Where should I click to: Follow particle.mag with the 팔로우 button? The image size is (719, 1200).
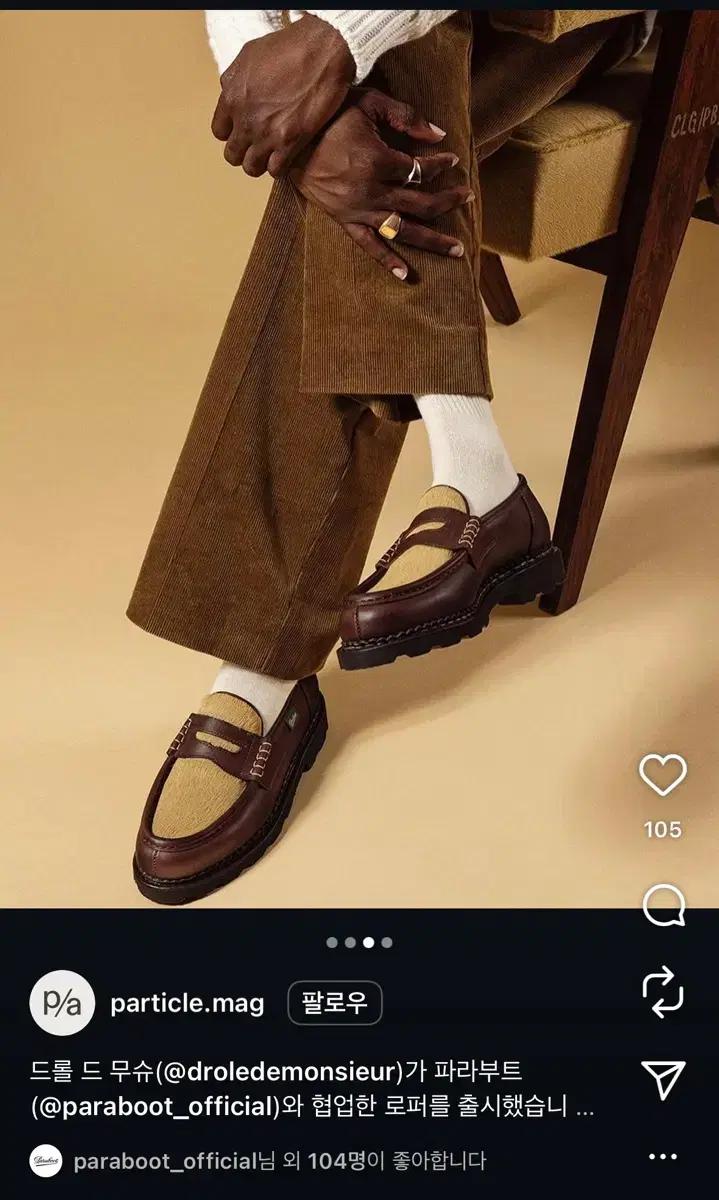point(335,1003)
